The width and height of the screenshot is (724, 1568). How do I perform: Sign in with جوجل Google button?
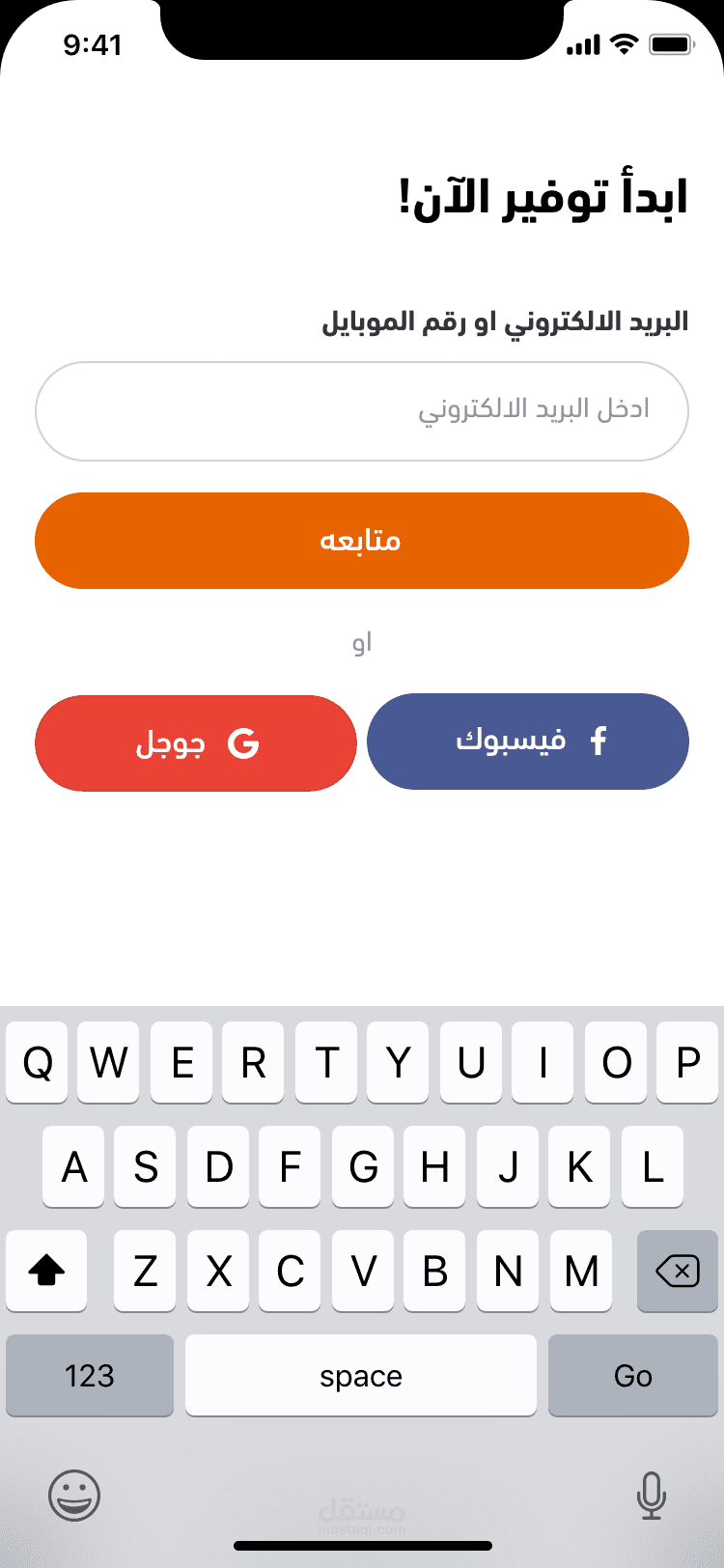(x=196, y=743)
